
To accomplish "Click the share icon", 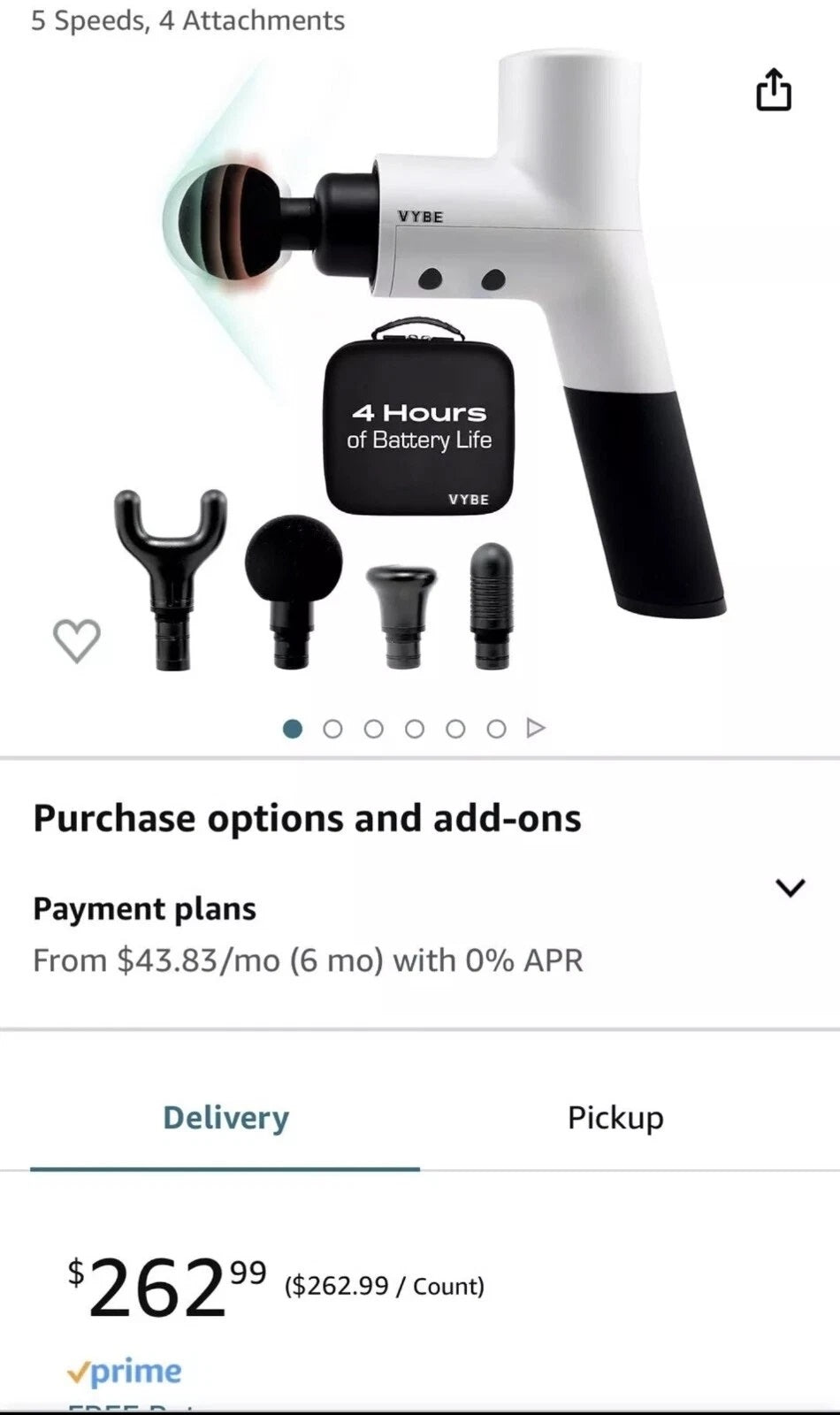I will 775,89.
